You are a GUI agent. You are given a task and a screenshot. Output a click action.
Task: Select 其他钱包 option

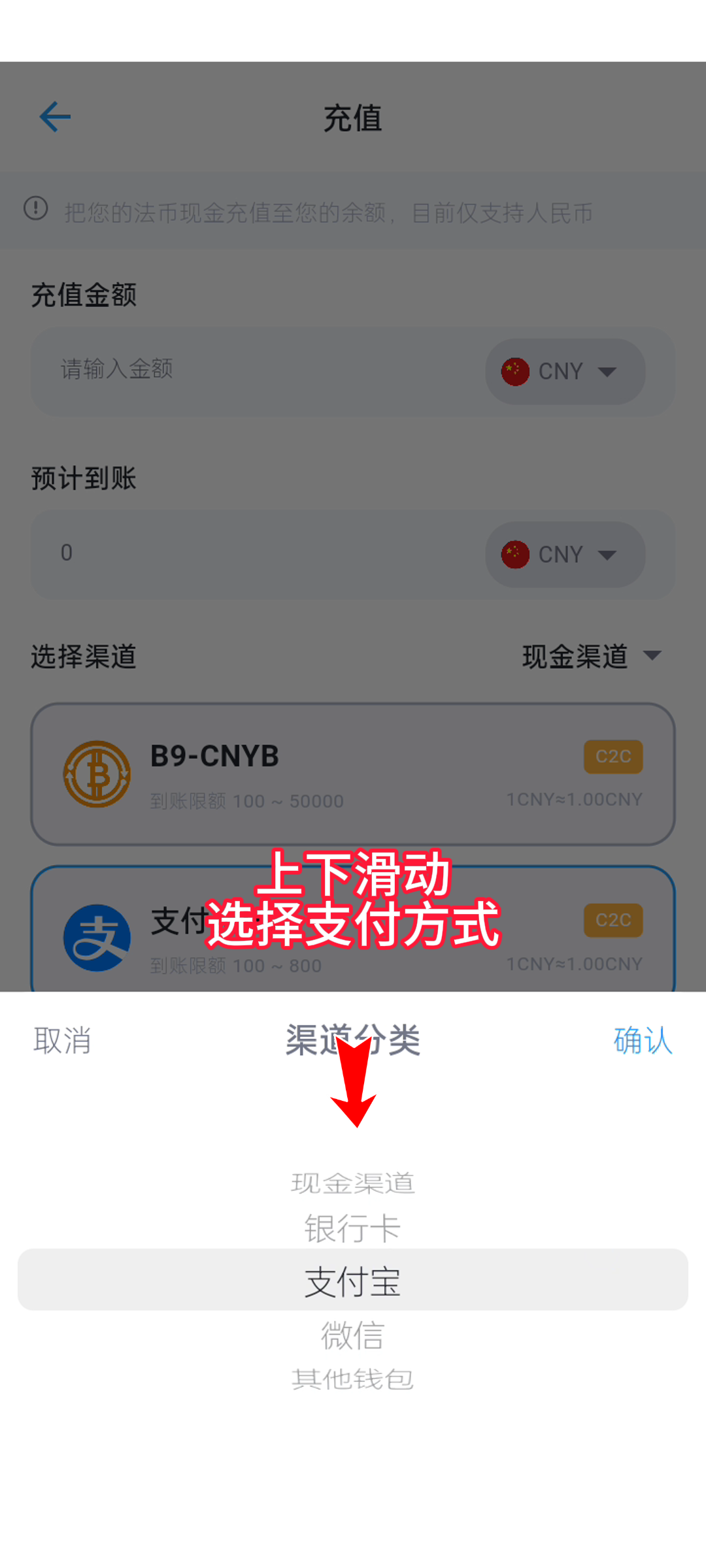click(x=352, y=1379)
